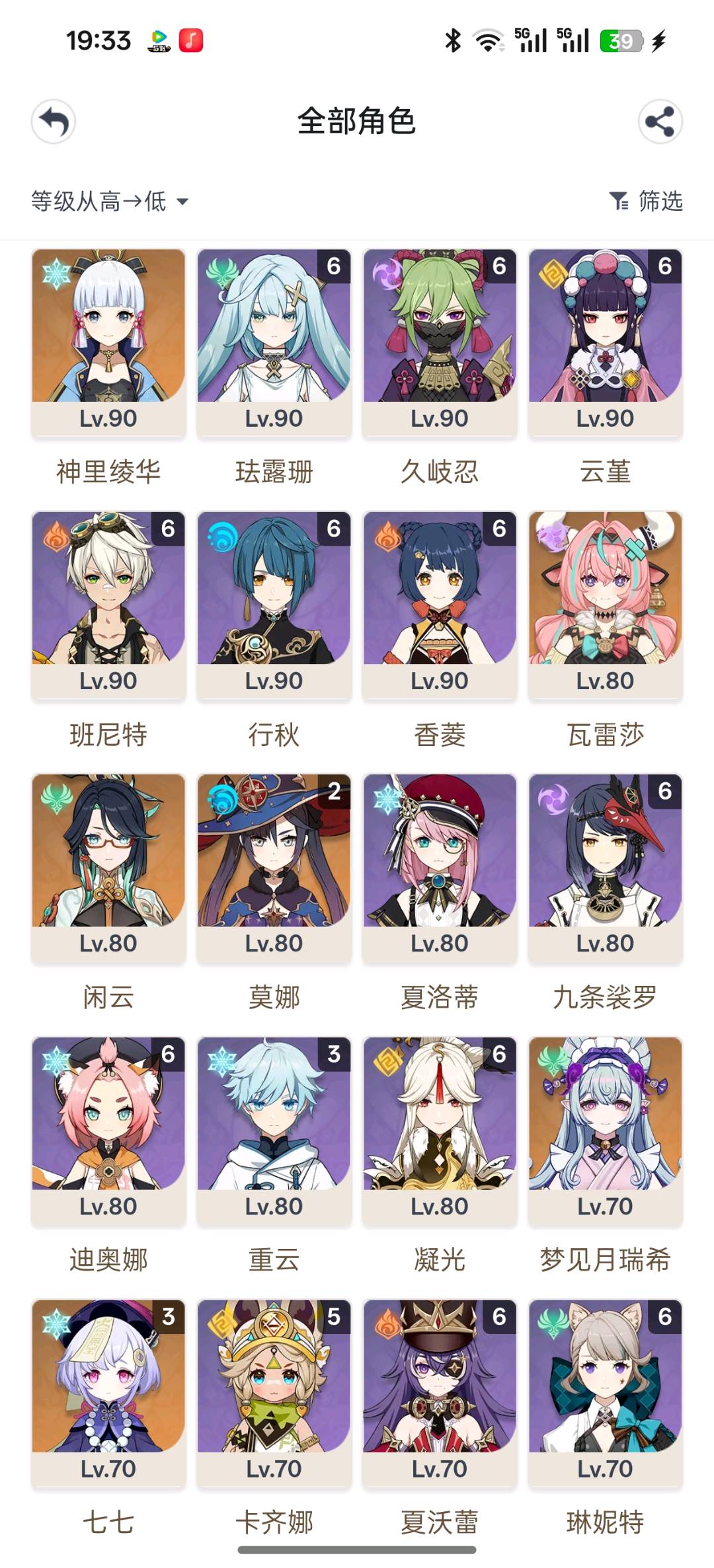This screenshot has height=1568, width=714.
Task: View 闲云 character details
Action: click(108, 866)
